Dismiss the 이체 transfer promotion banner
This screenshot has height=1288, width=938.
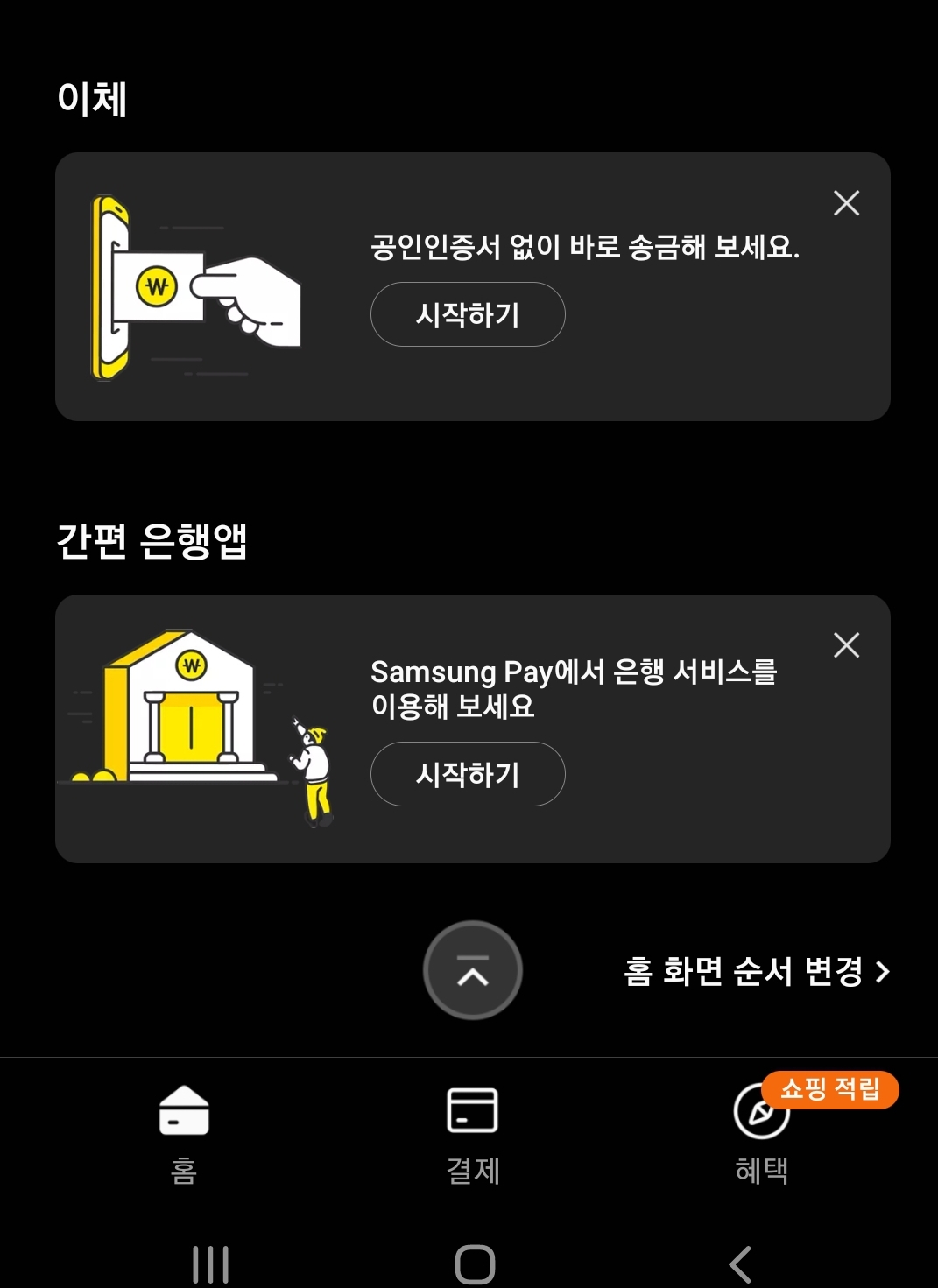[x=846, y=202]
